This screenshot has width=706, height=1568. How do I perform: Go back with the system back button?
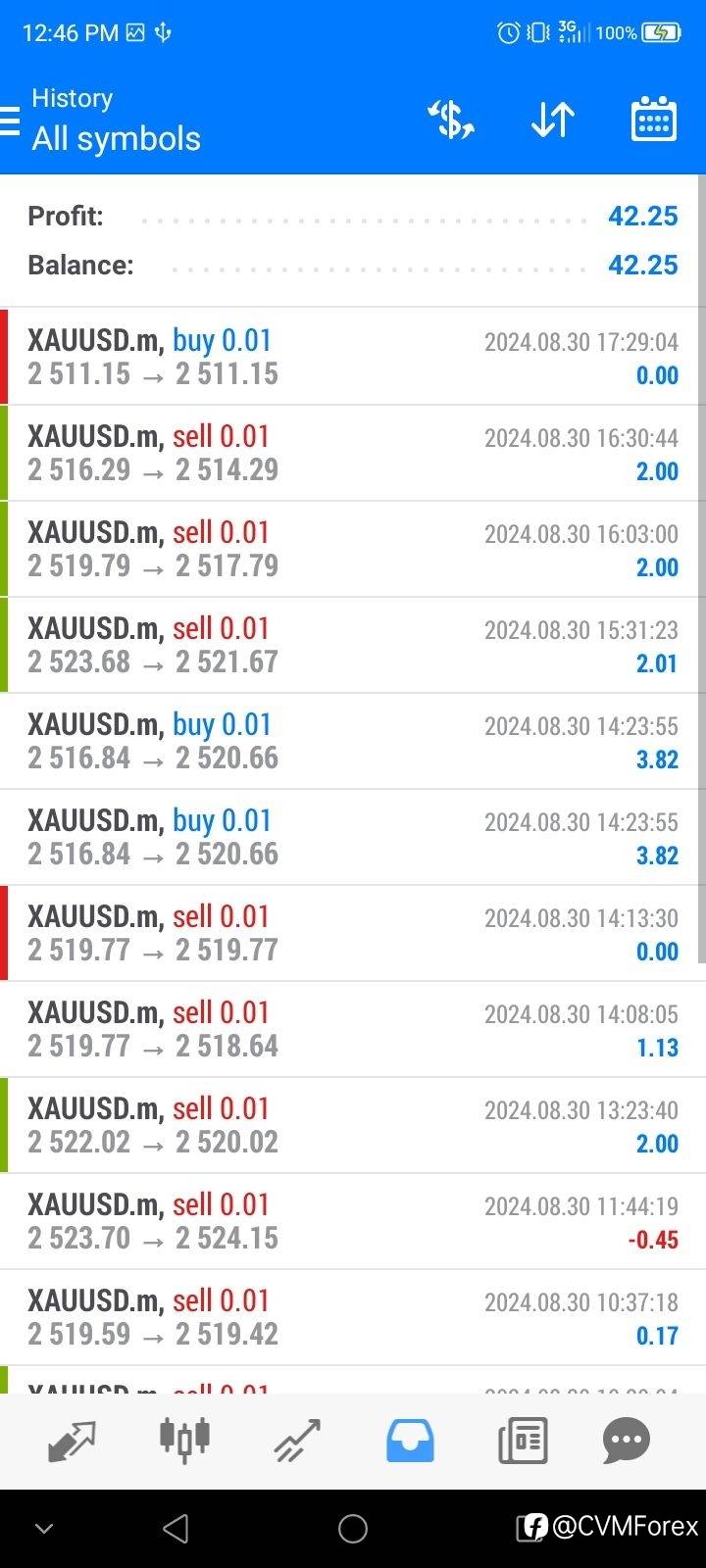(176, 1528)
